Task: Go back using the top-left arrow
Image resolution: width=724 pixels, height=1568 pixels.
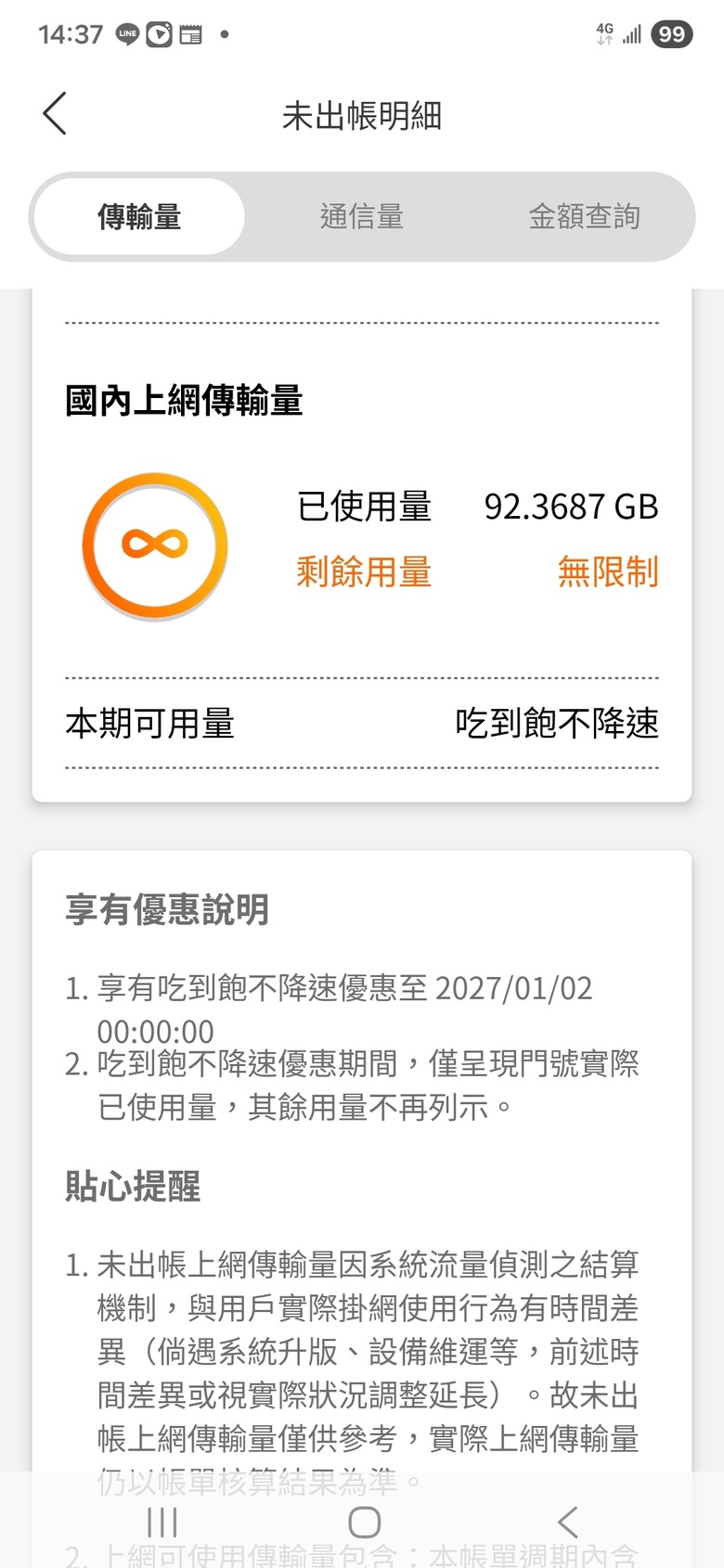Action: tap(55, 114)
